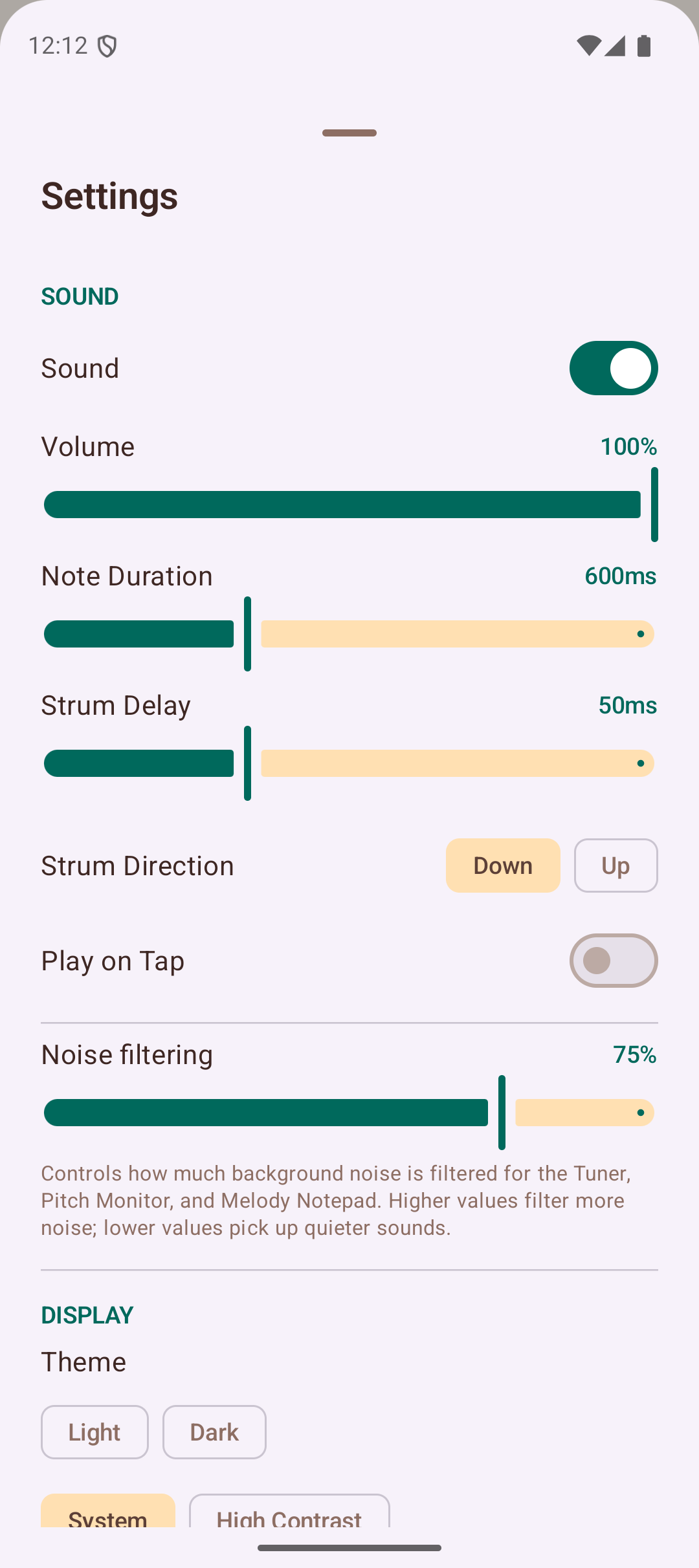This screenshot has width=699, height=1568.
Task: Tap the clock in the status bar
Action: pos(58,44)
